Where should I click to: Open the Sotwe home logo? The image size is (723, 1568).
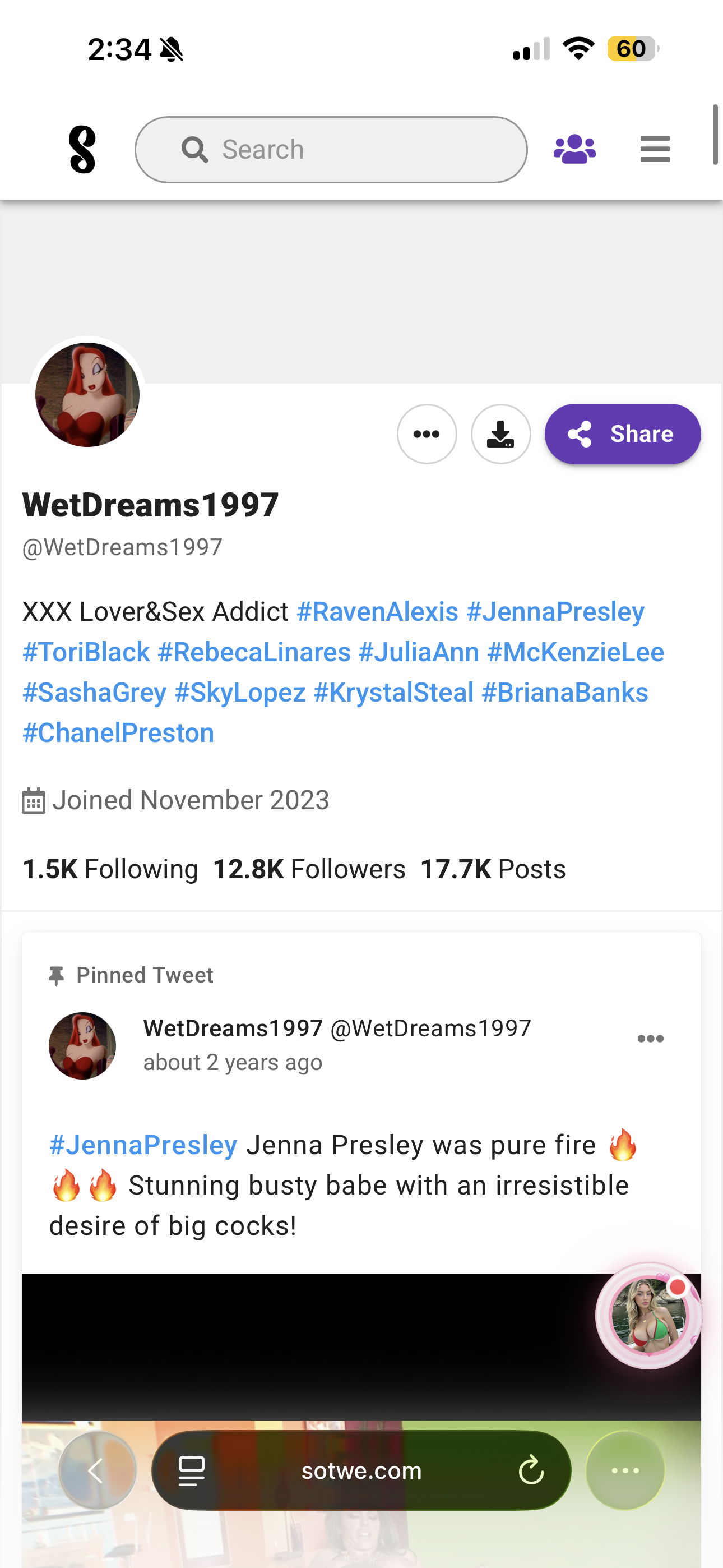[82, 150]
